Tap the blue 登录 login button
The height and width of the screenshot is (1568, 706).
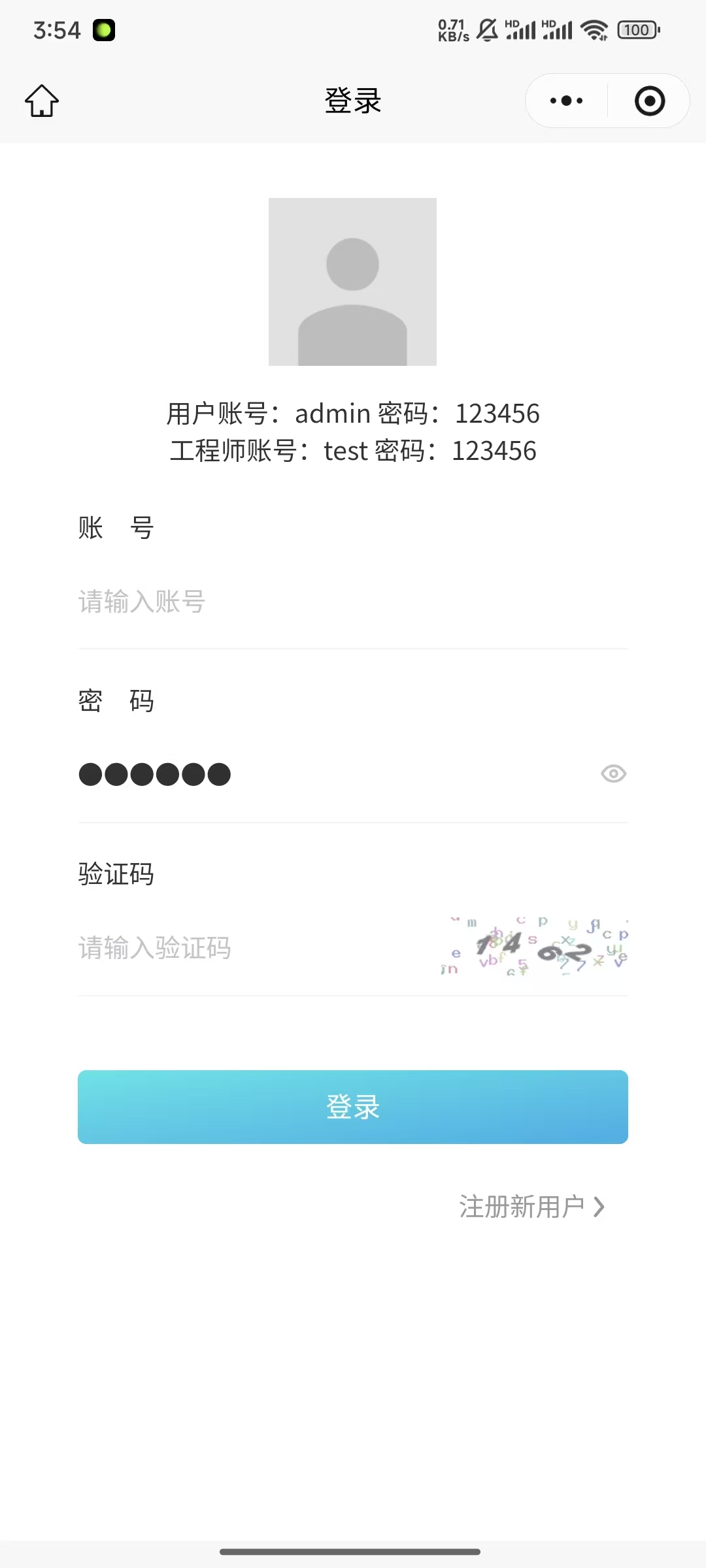(353, 1107)
